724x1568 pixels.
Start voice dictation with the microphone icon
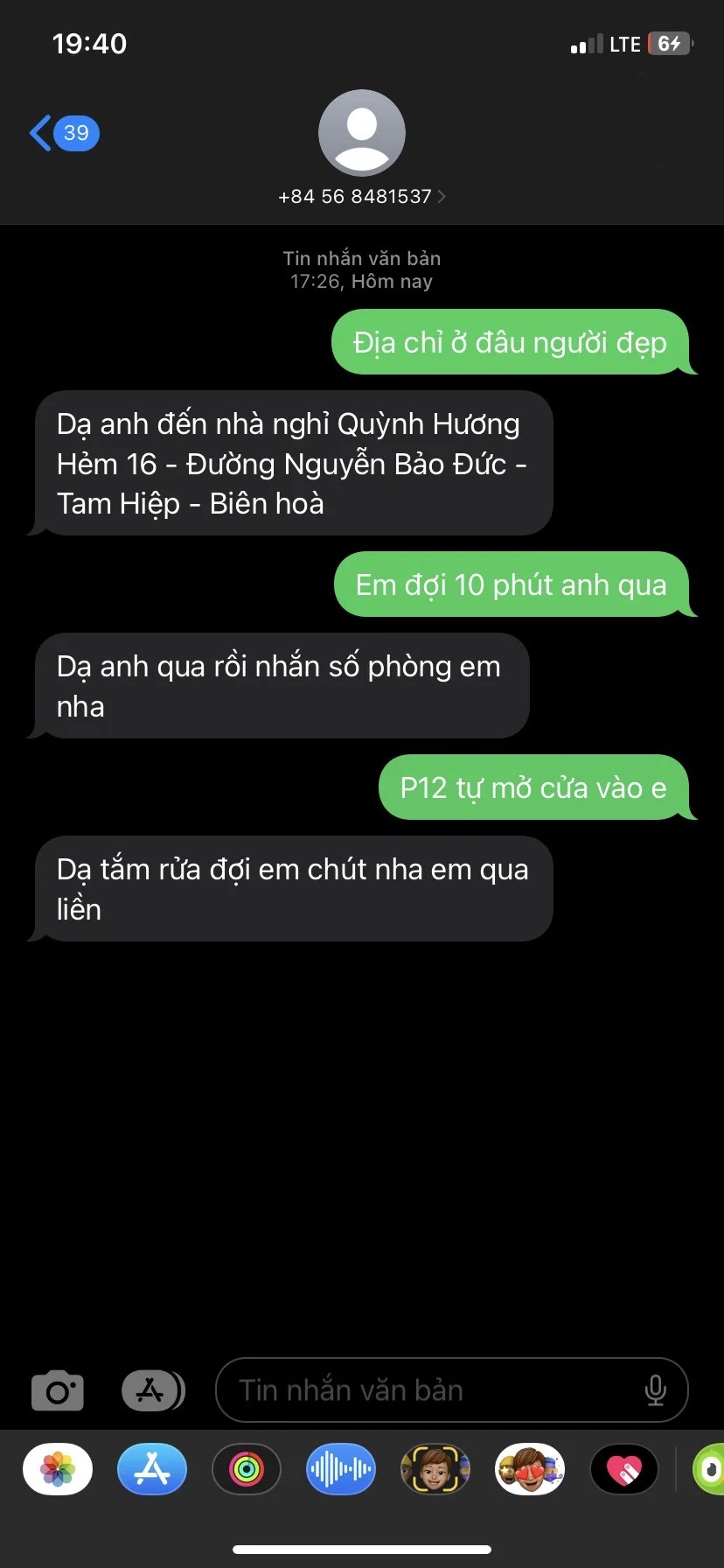[655, 1389]
